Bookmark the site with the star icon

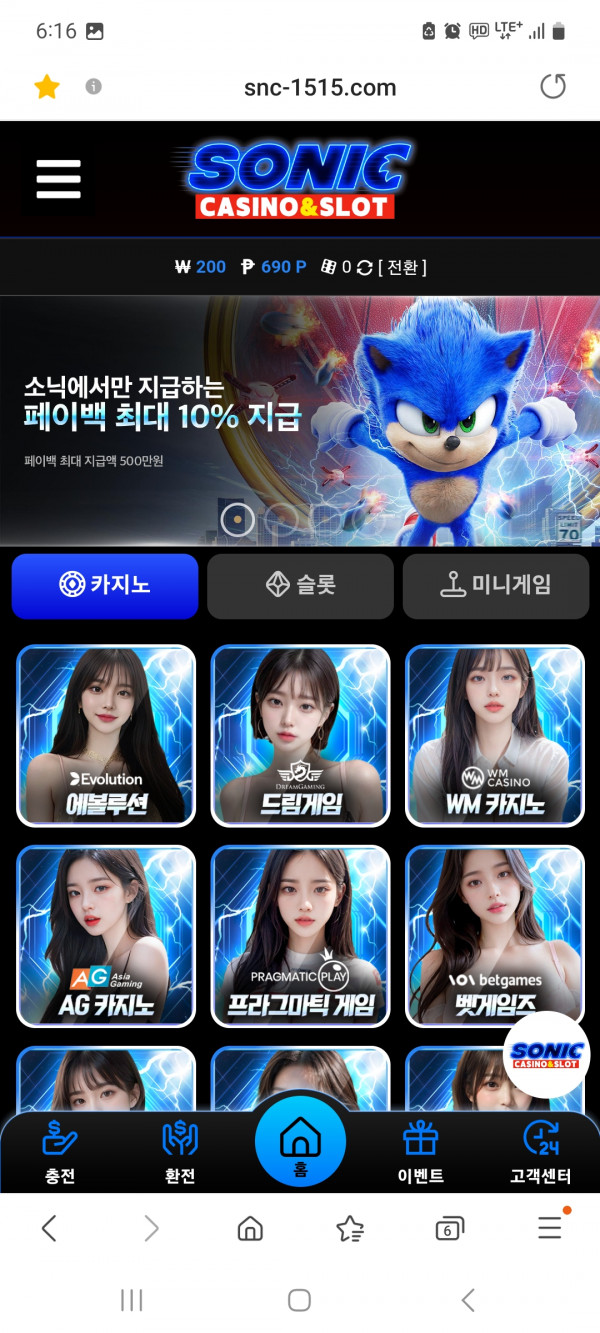pos(47,87)
